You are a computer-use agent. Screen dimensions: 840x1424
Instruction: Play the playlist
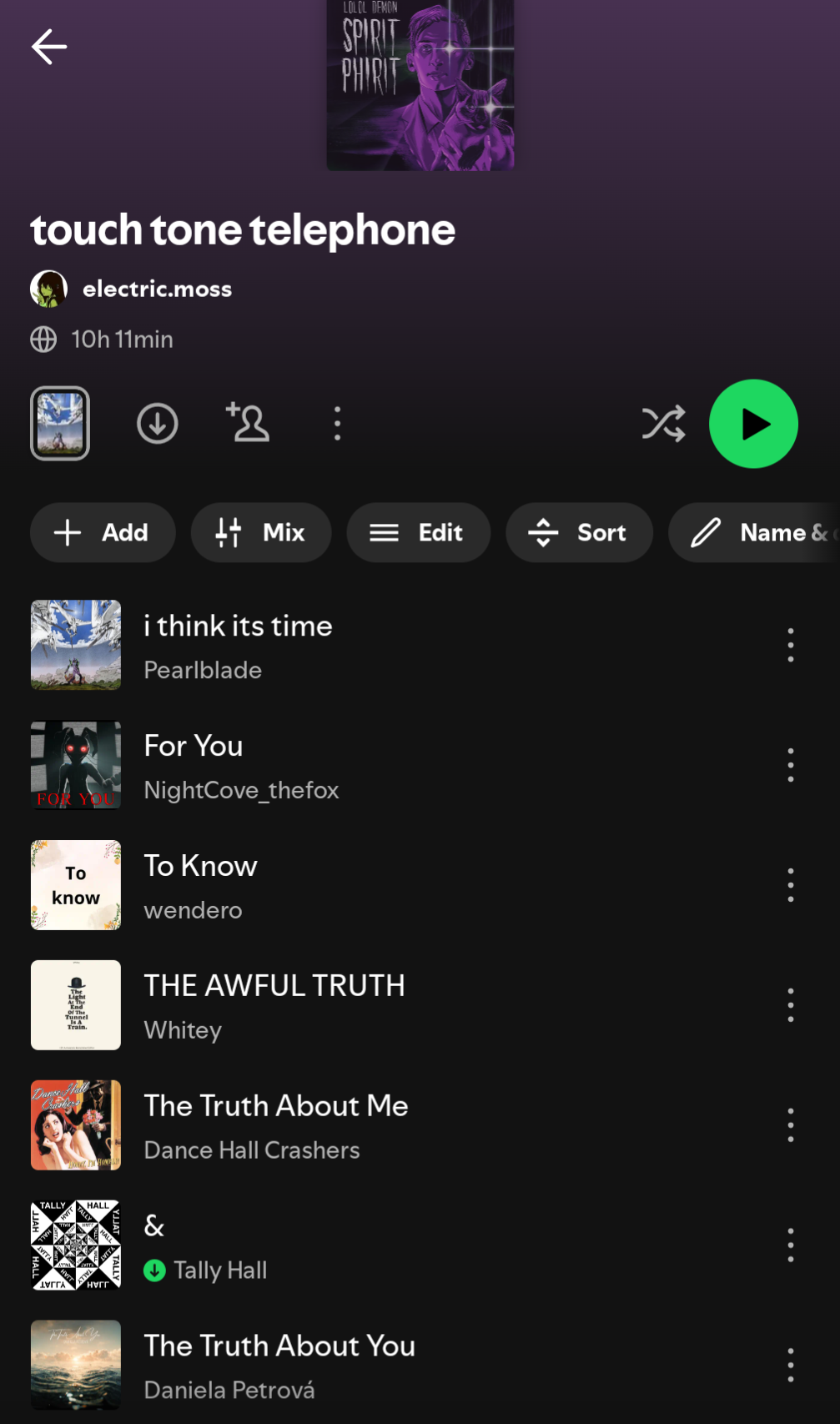point(753,424)
